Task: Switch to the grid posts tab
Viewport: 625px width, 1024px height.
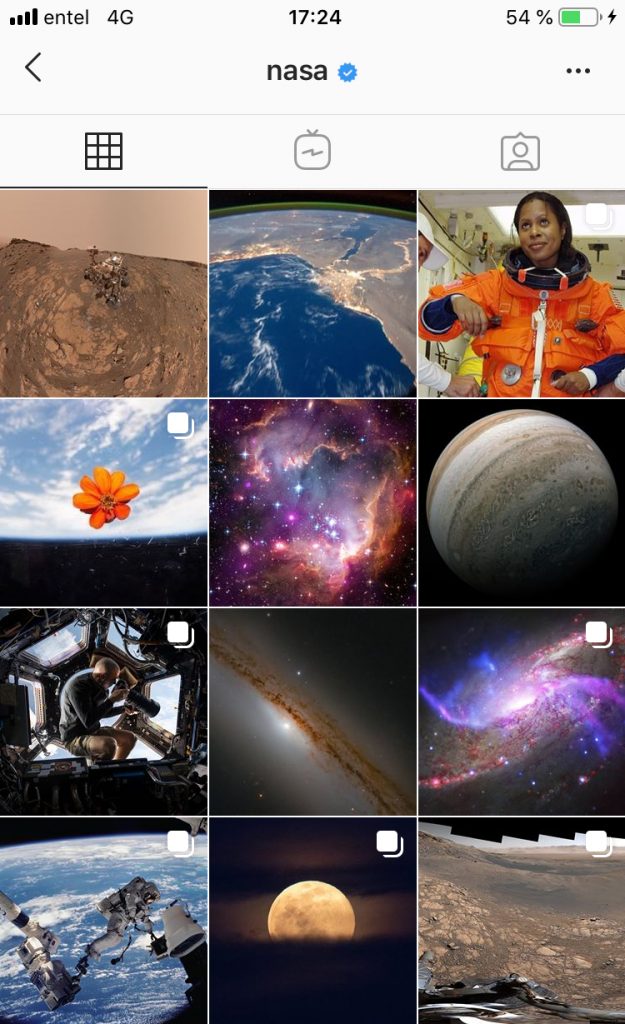Action: click(104, 152)
